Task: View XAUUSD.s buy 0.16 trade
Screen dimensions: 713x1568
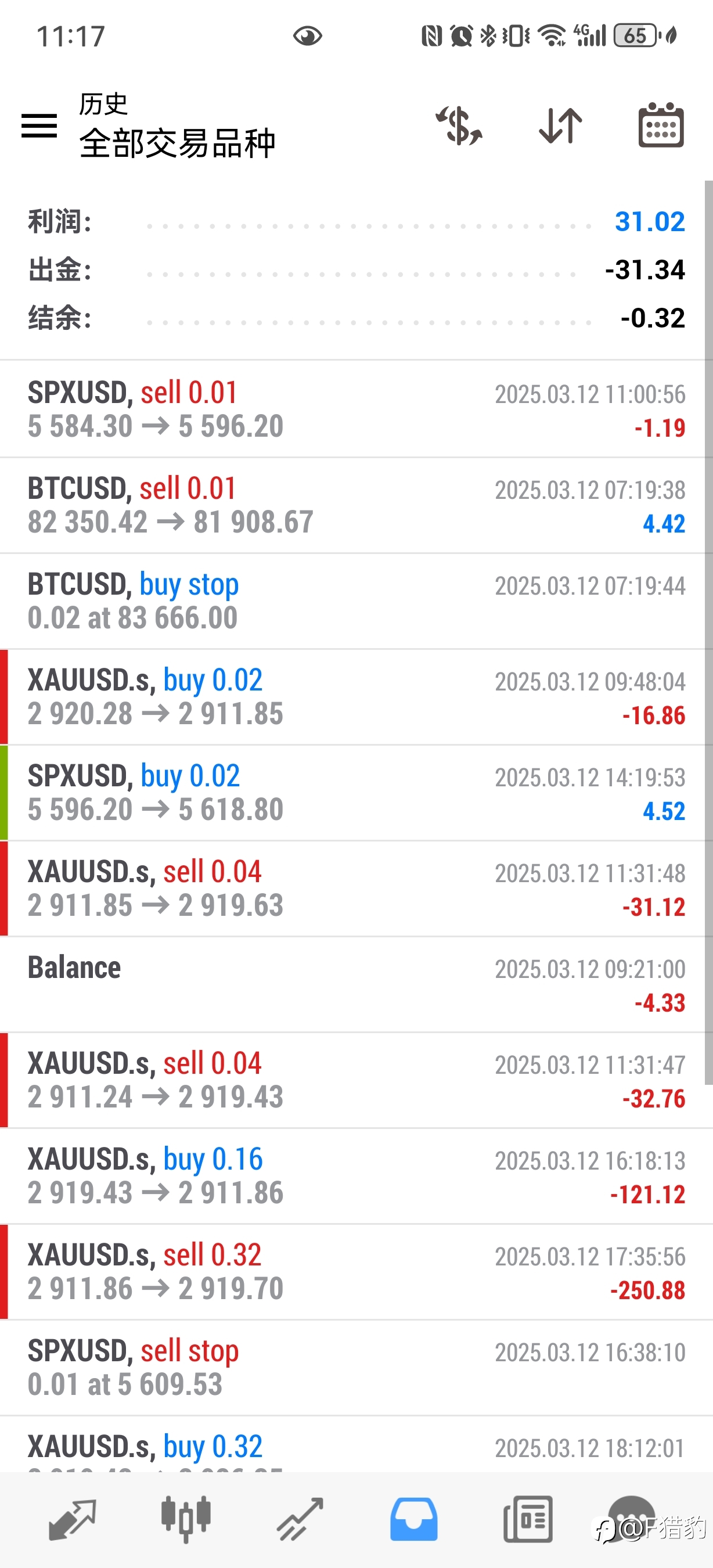Action: (x=356, y=1177)
